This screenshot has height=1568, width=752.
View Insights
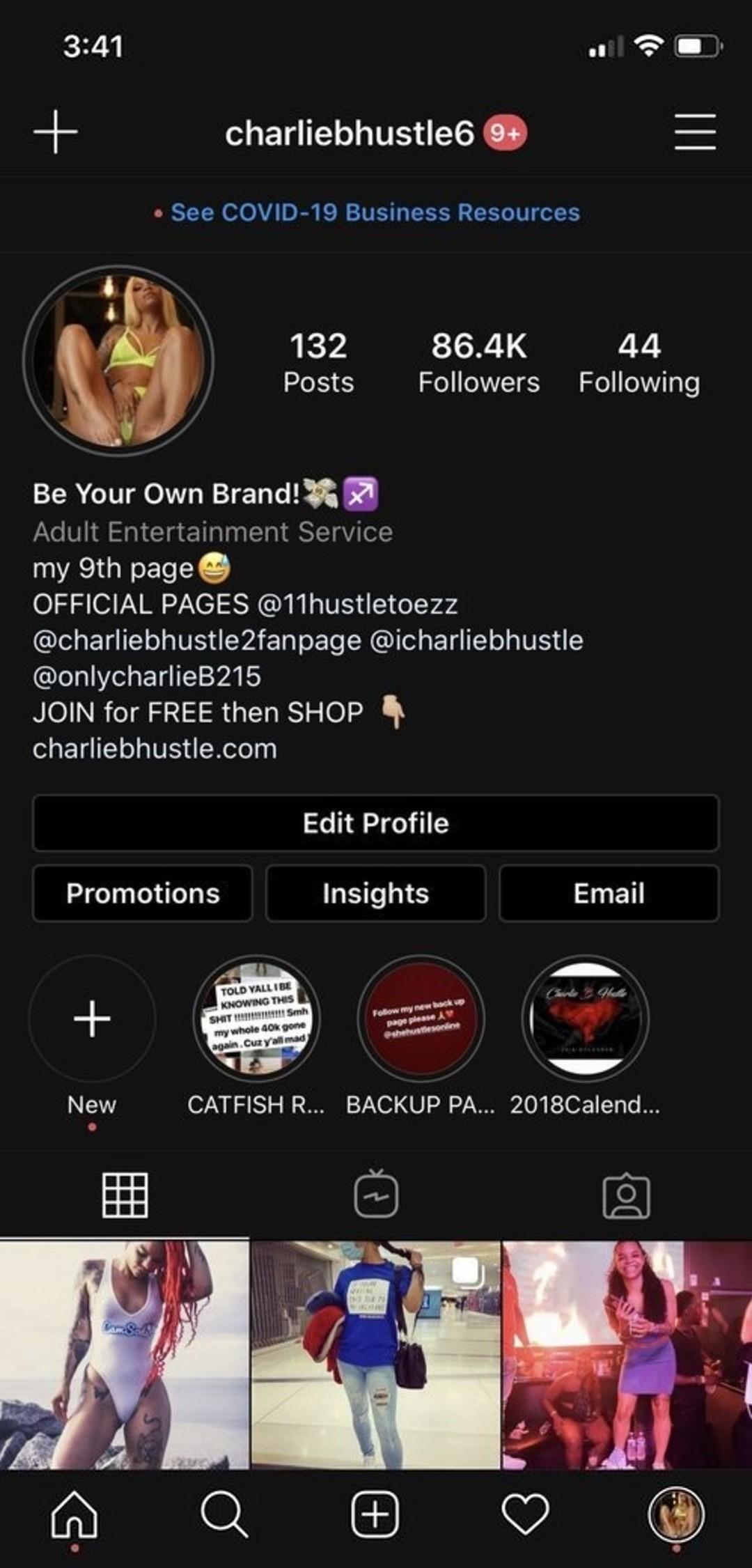point(375,894)
